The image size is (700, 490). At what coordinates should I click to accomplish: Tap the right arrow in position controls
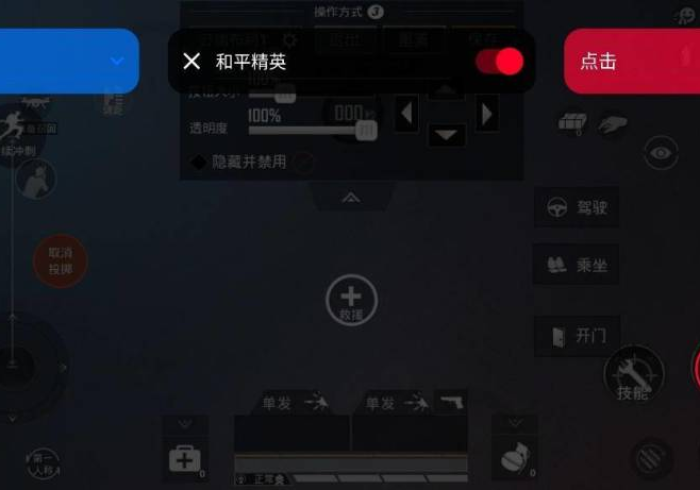pos(487,113)
